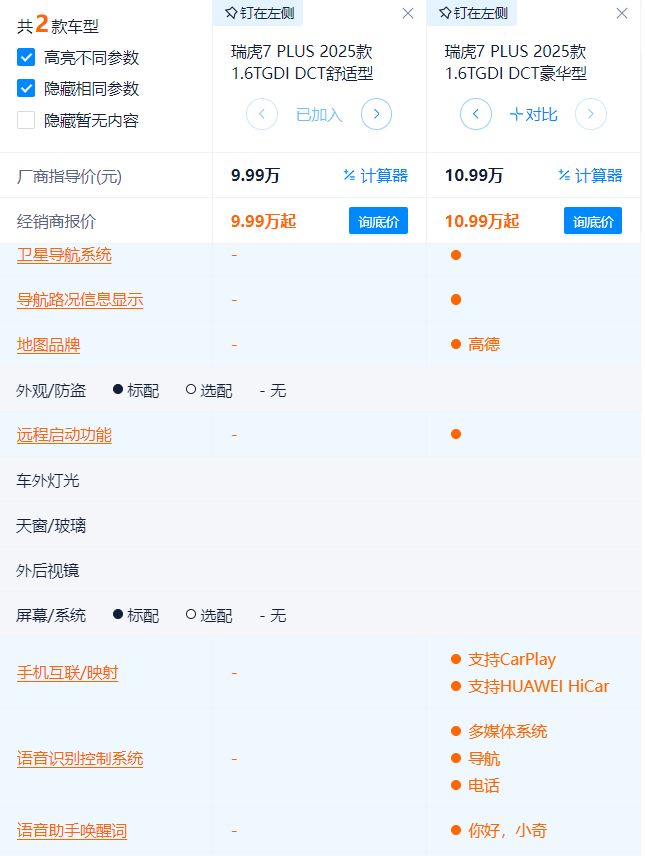Screen dimensions: 645x856
Task: Add 豪华型 to comparison with +对比
Action: tap(533, 114)
